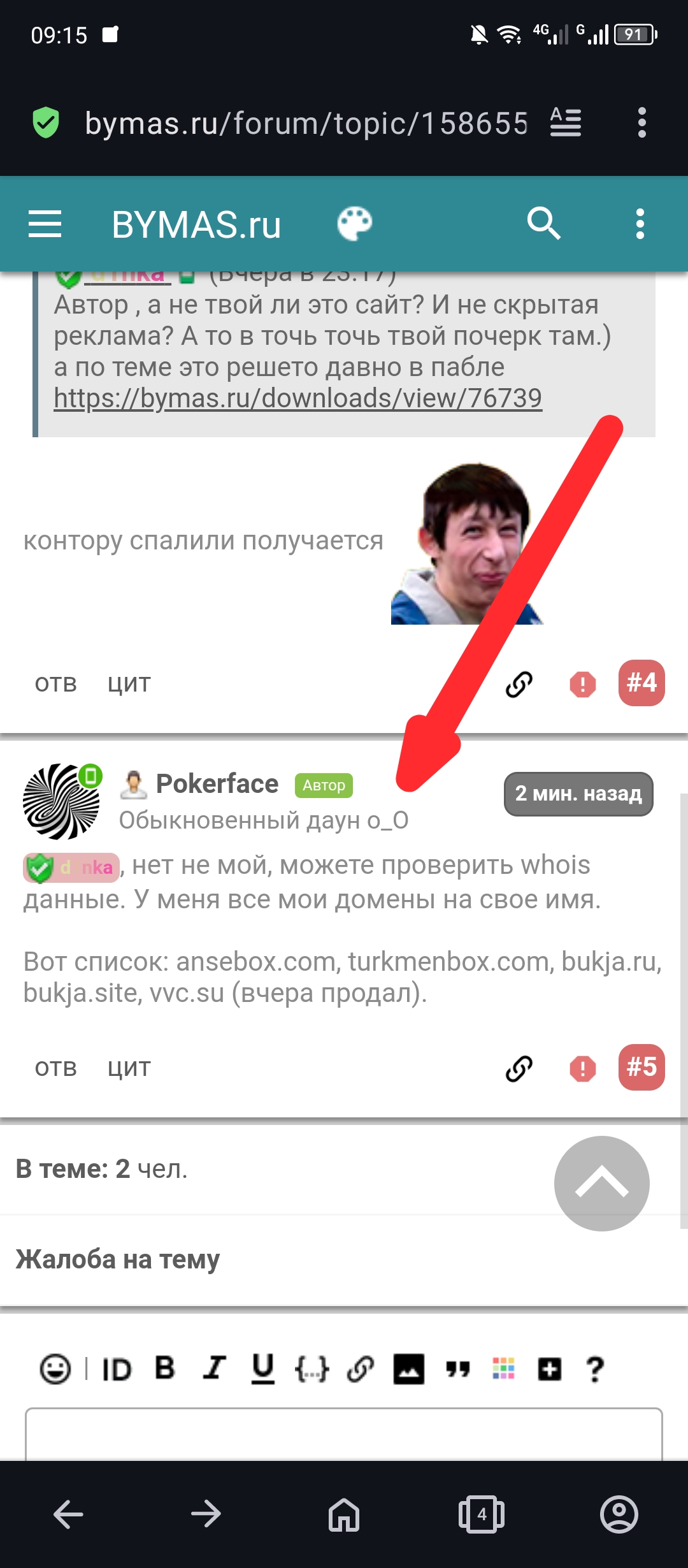The image size is (688, 1568).
Task: Open Жалоба на тему
Action: 118,1259
